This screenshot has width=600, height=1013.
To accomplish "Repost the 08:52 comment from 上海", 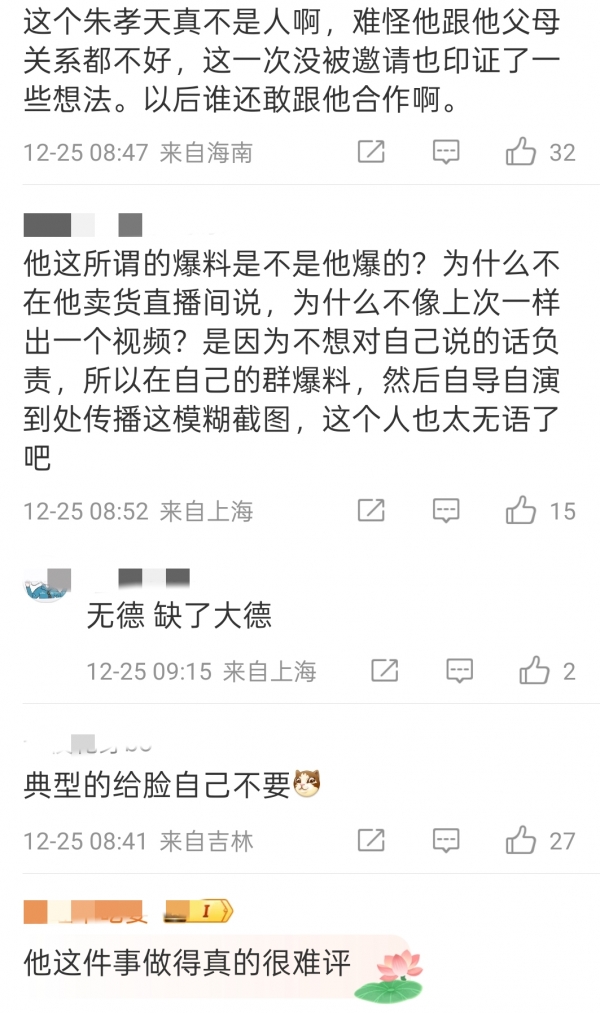I will coord(371,510).
